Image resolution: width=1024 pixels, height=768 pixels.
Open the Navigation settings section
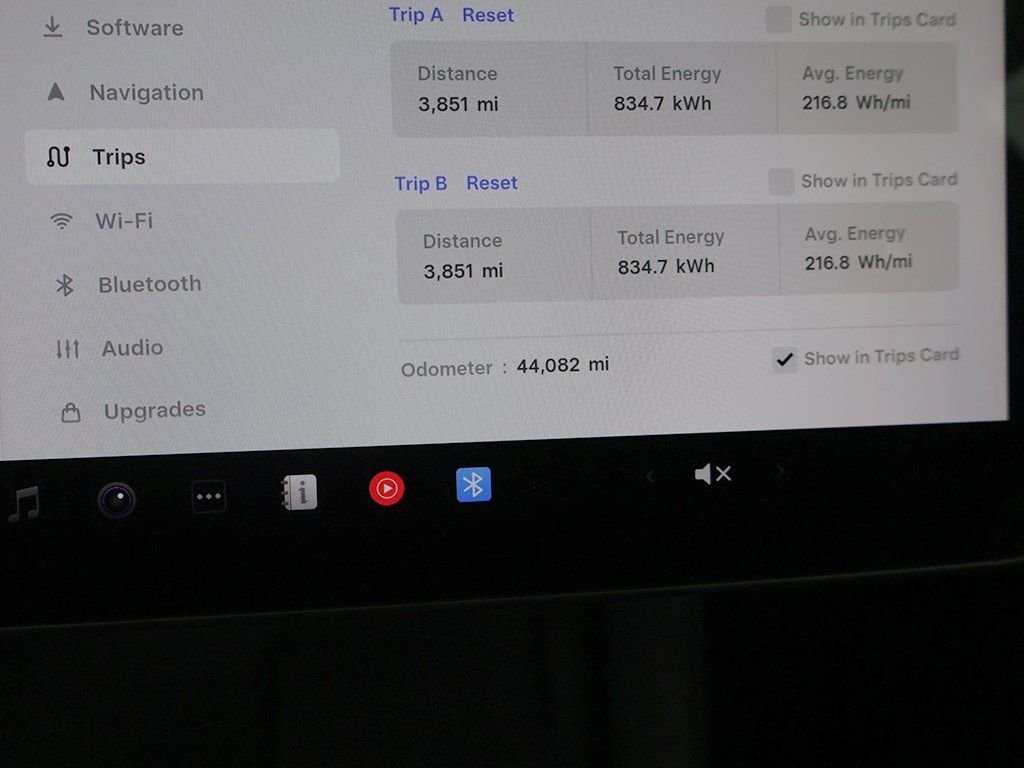(x=145, y=93)
